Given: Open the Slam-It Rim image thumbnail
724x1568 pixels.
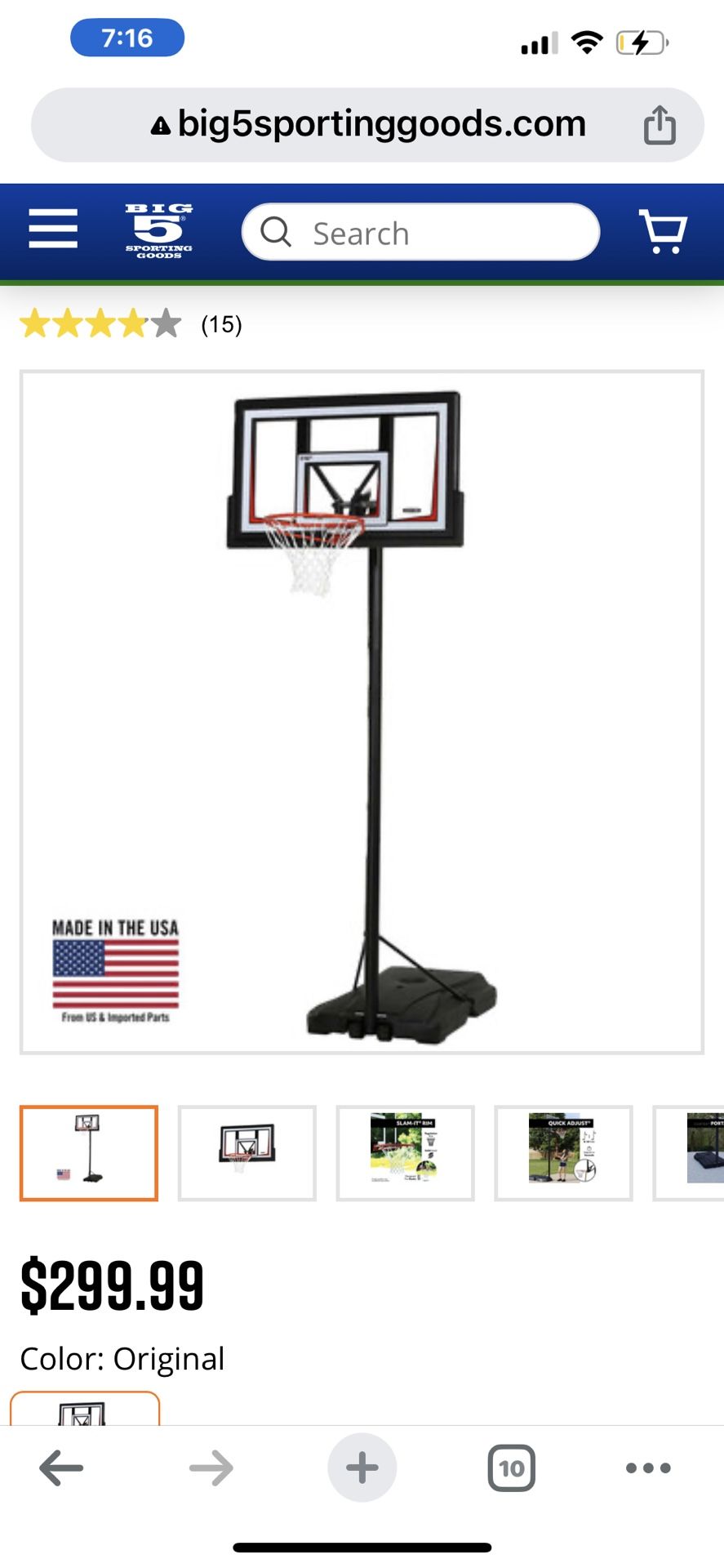Looking at the screenshot, I should click(x=406, y=1154).
